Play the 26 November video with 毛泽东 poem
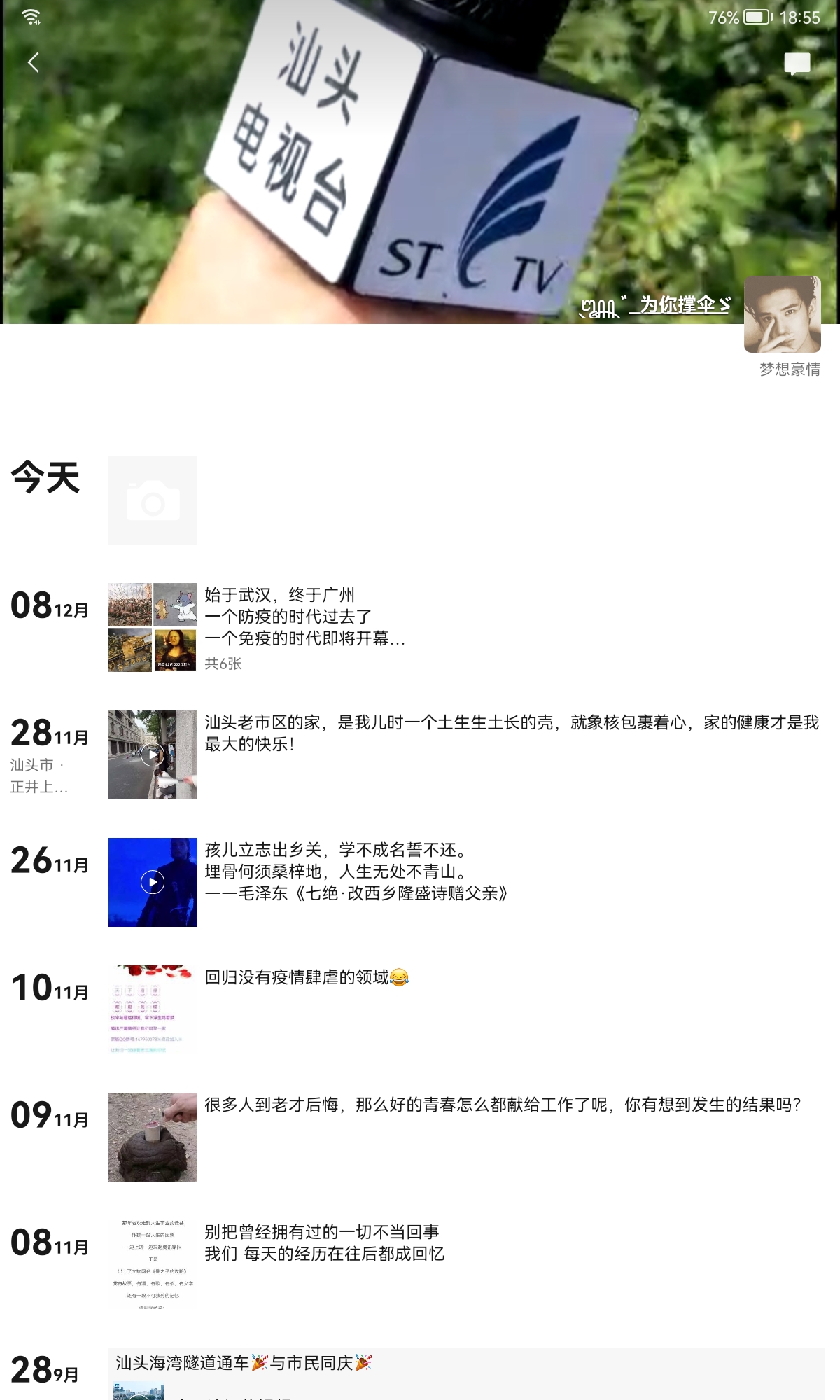Image resolution: width=840 pixels, height=1400 pixels. pyautogui.click(x=153, y=882)
